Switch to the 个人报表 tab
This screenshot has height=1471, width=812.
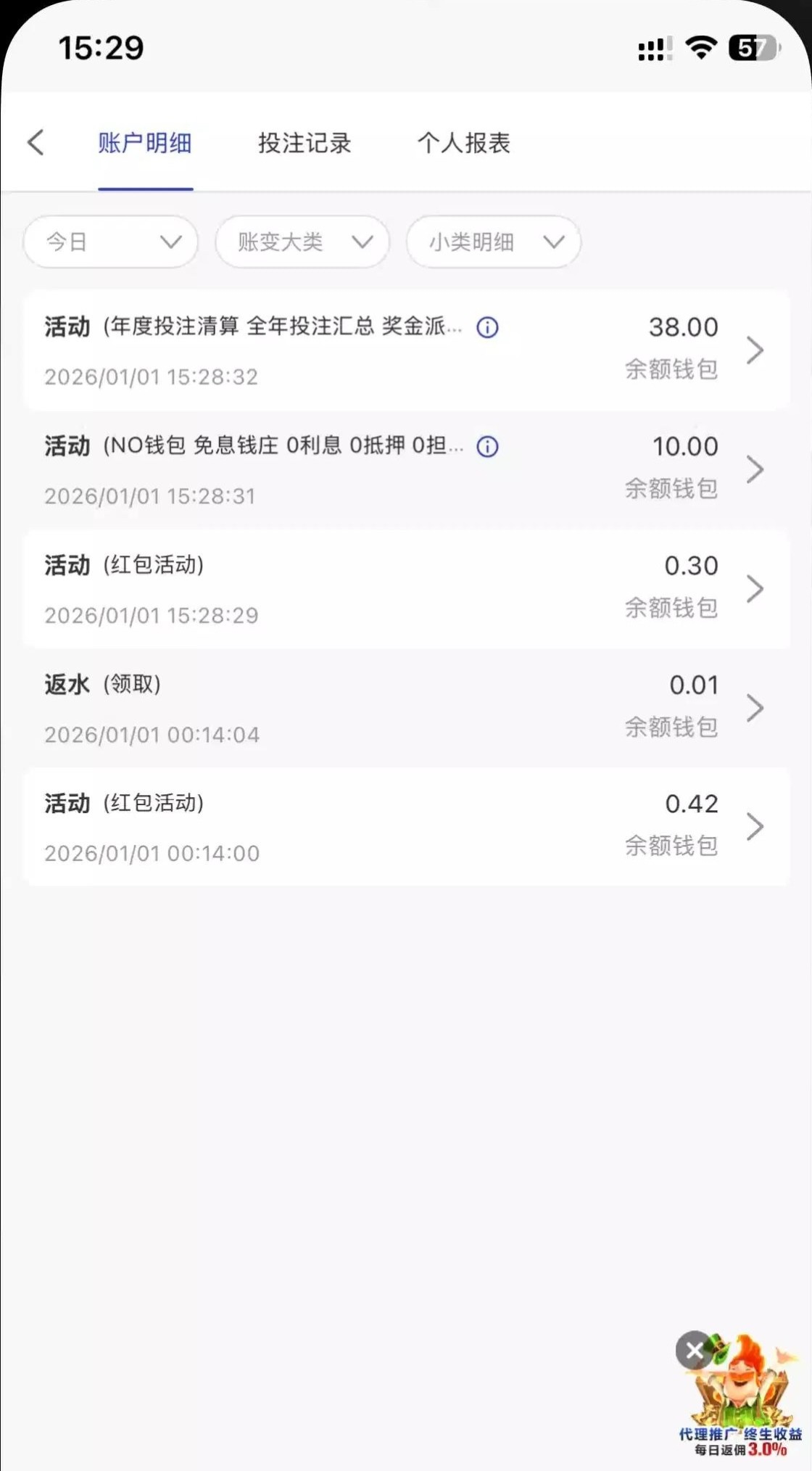click(x=463, y=143)
